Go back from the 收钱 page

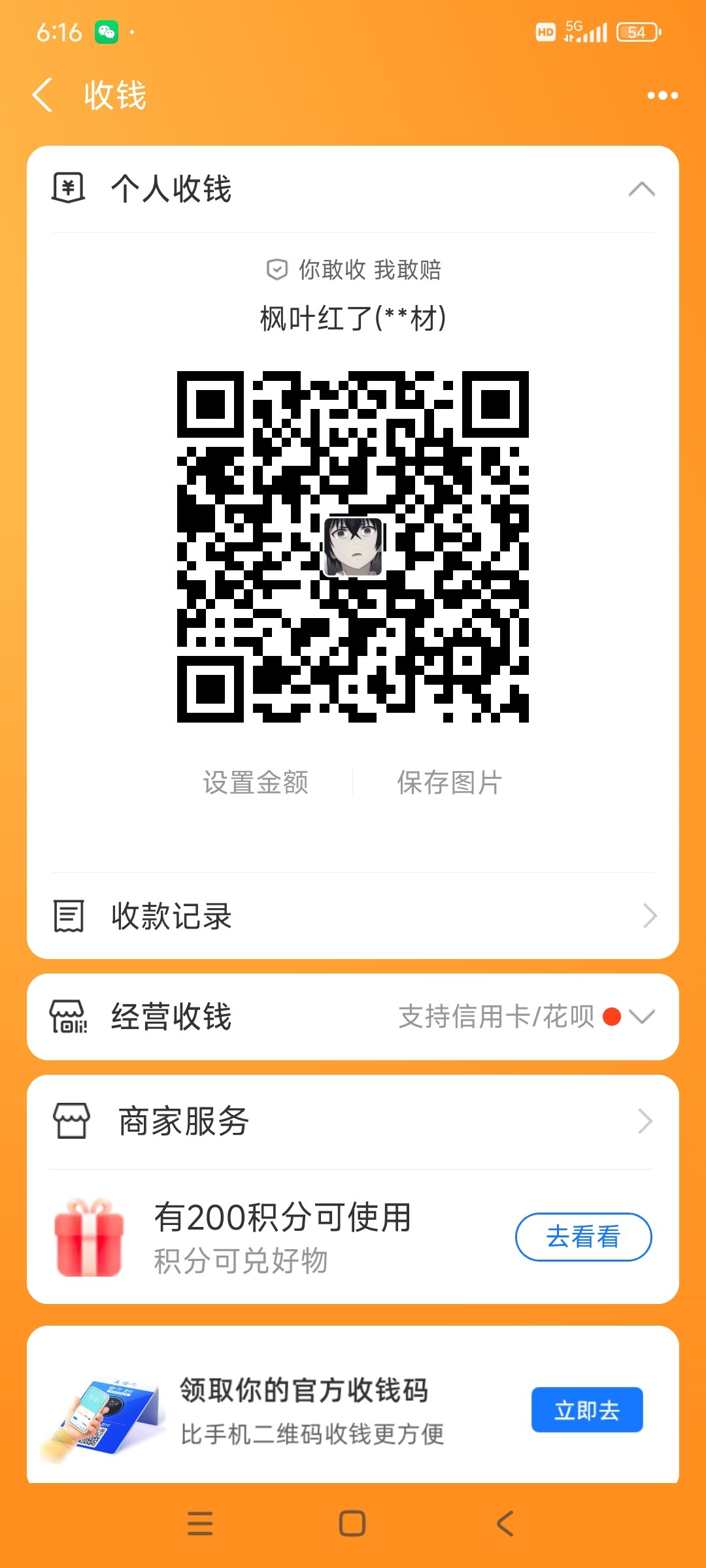[x=43, y=95]
